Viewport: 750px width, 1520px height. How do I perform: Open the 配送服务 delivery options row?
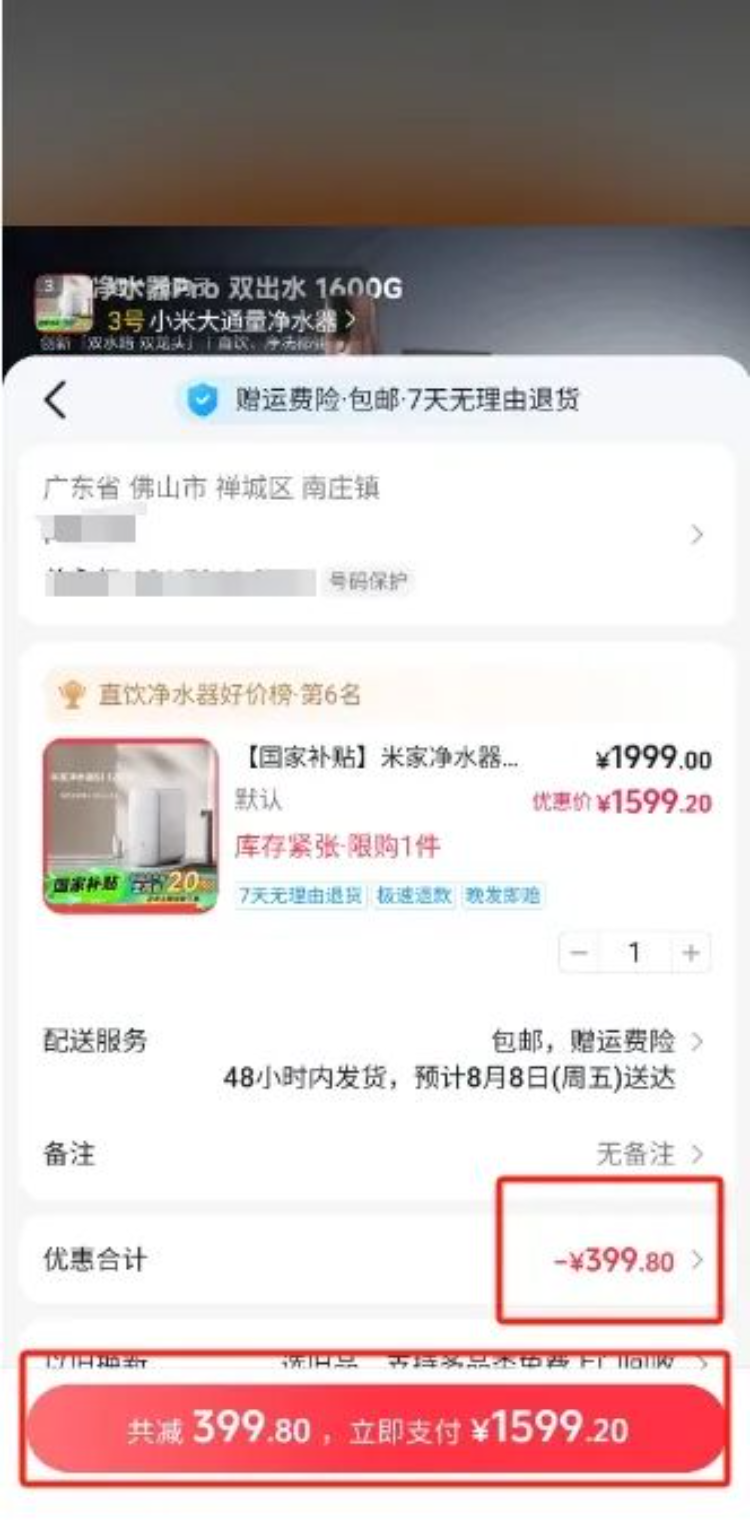[375, 1058]
